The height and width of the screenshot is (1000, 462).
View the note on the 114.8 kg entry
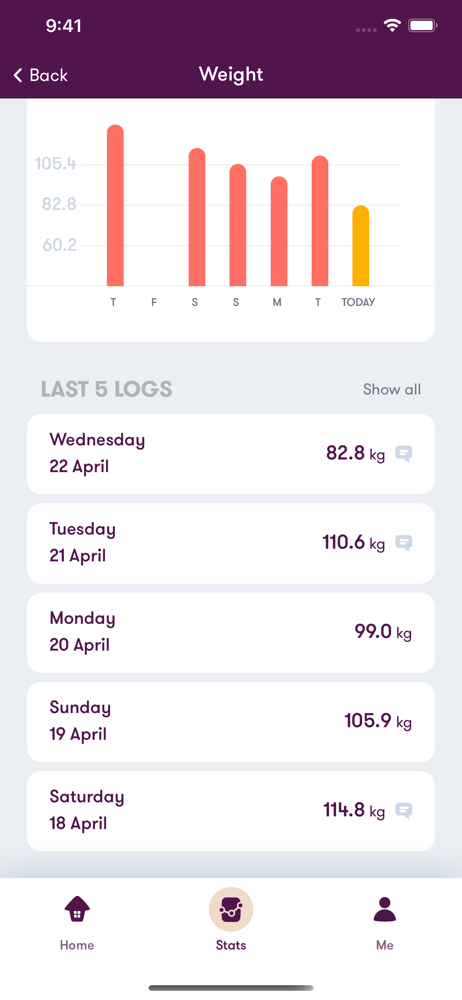(404, 811)
